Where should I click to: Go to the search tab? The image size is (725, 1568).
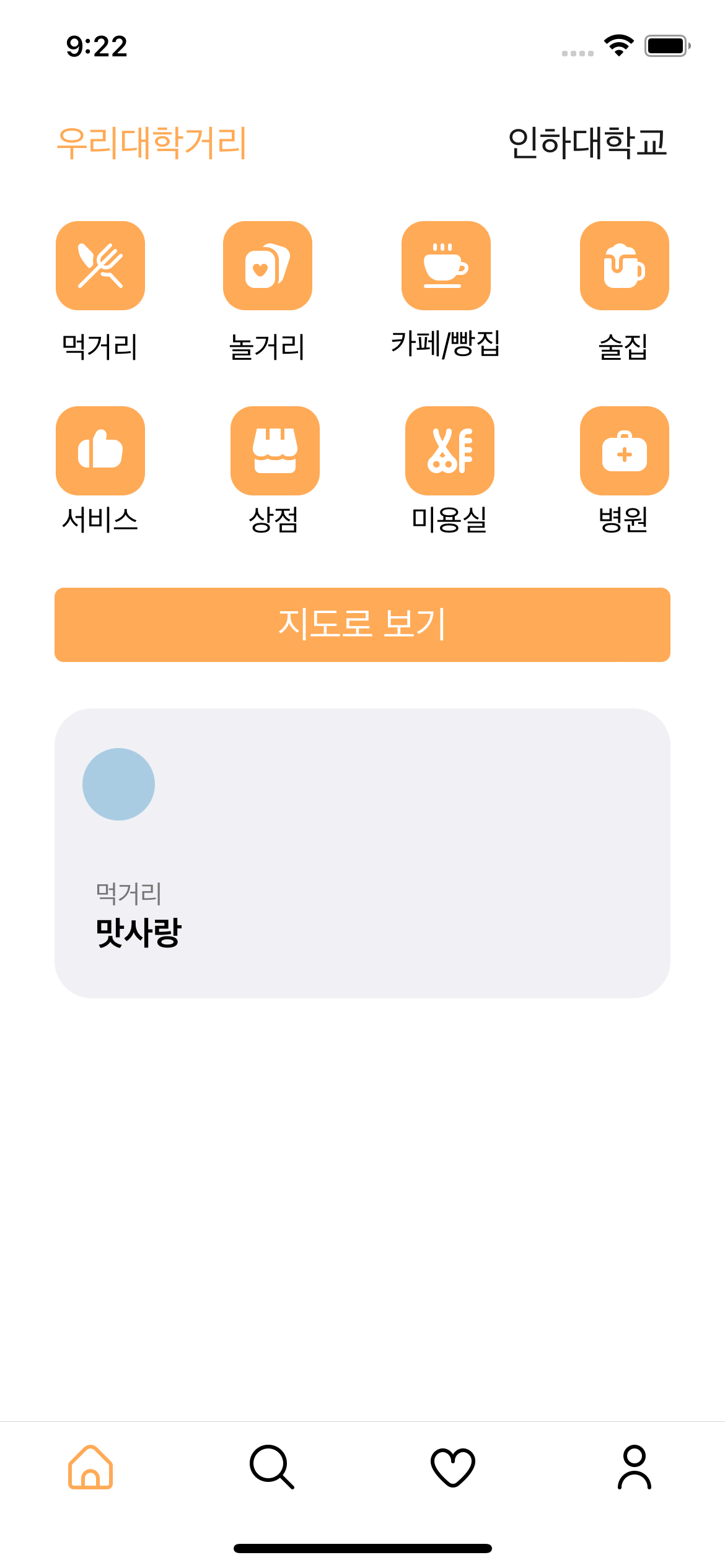pos(271,1466)
